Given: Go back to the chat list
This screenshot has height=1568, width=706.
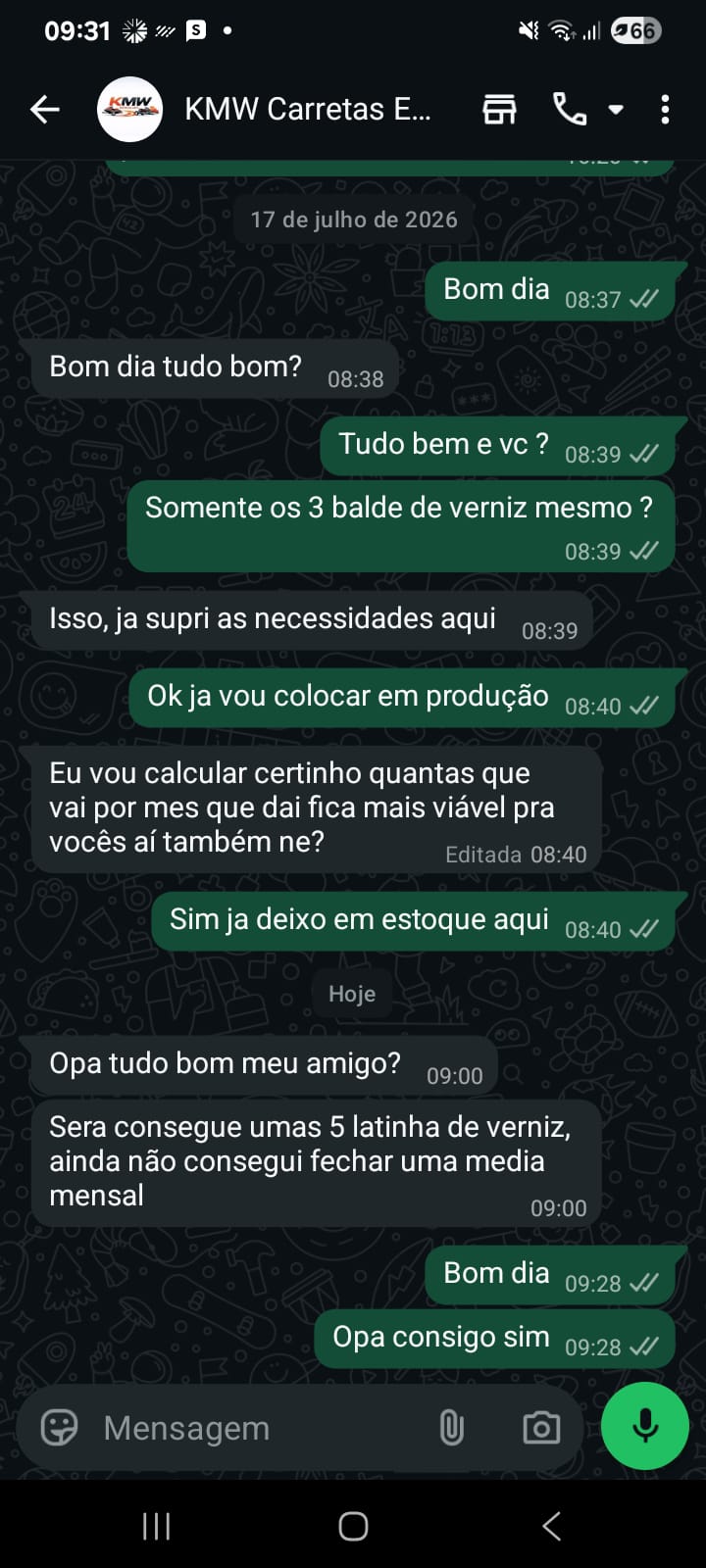Looking at the screenshot, I should pos(45,109).
